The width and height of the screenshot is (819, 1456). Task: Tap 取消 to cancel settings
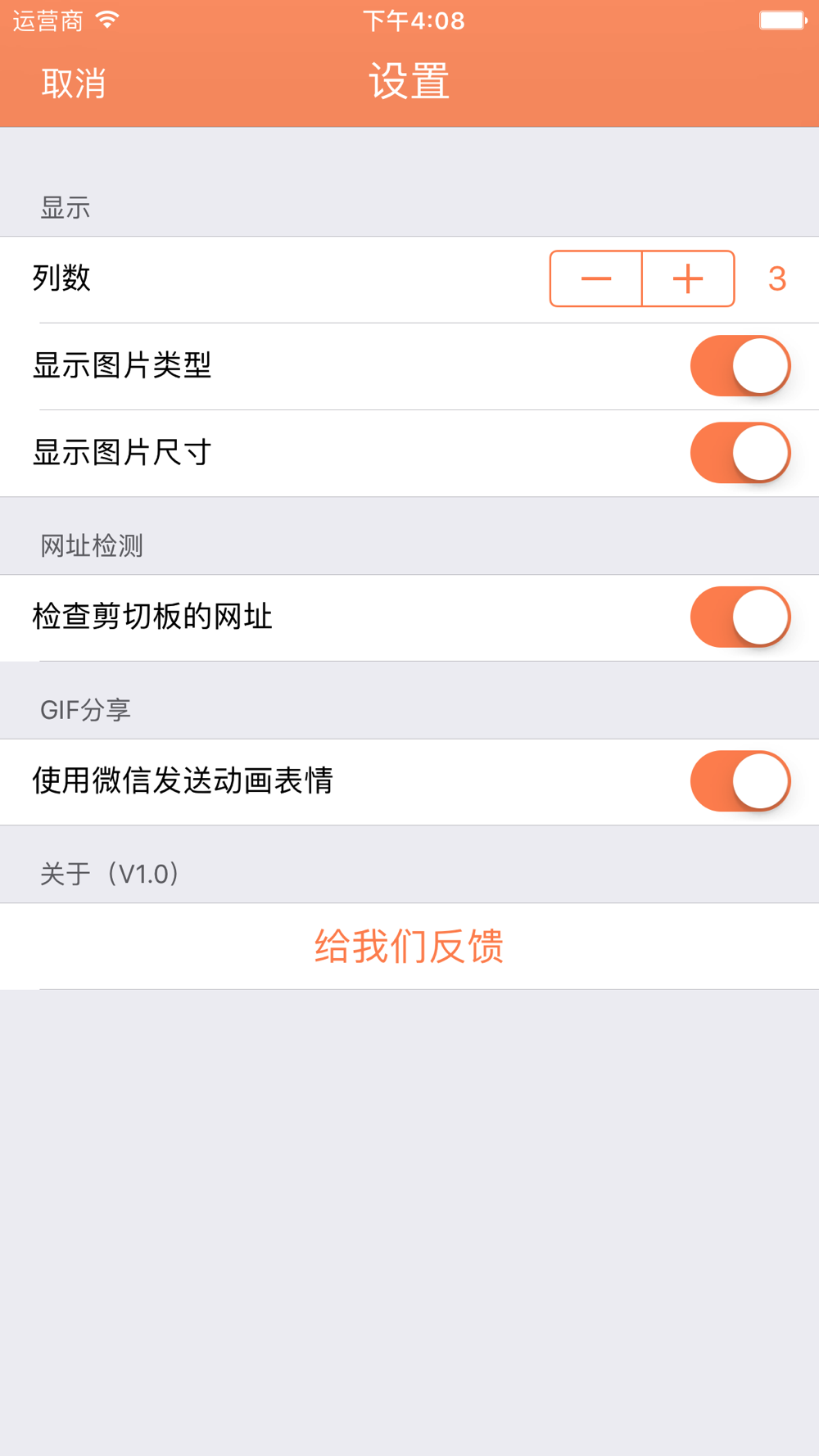coord(74,84)
